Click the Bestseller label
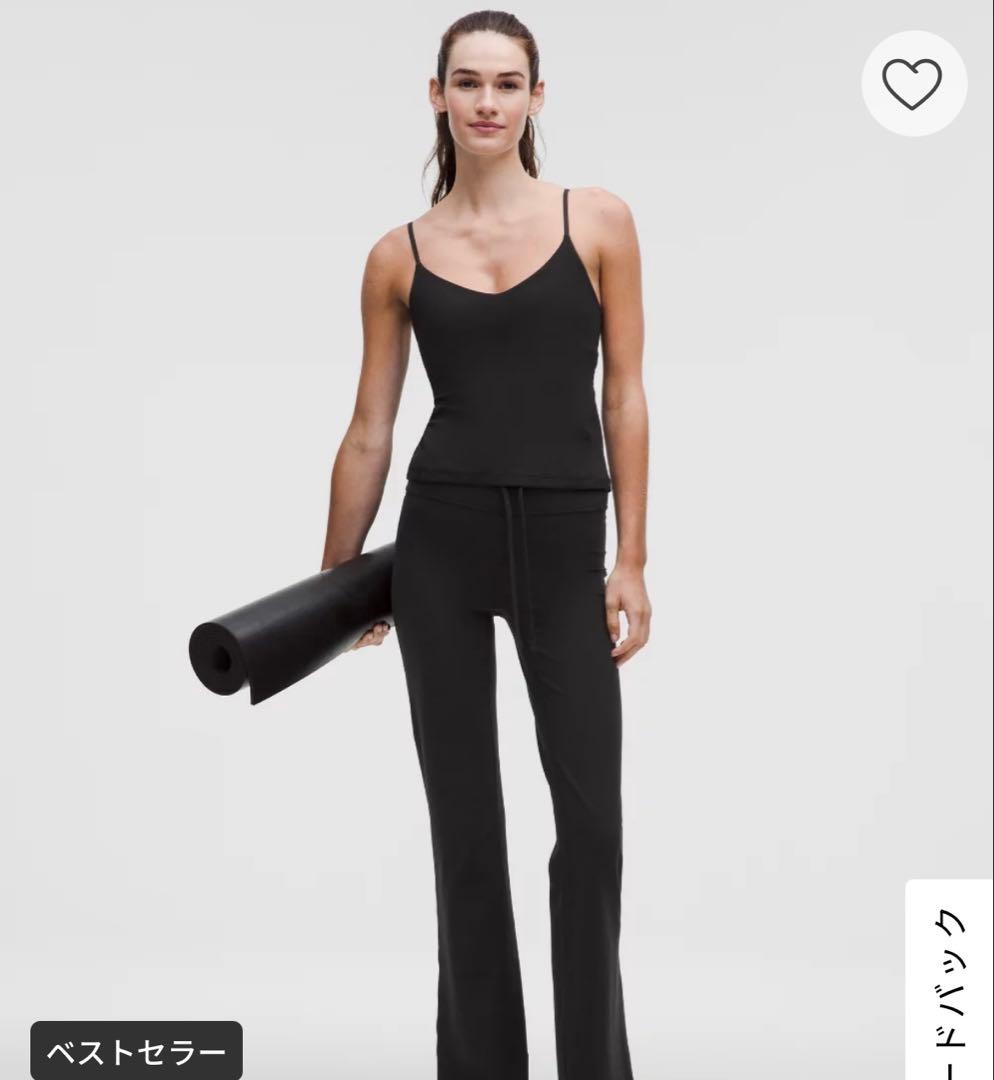Image resolution: width=994 pixels, height=1080 pixels. (137, 1050)
